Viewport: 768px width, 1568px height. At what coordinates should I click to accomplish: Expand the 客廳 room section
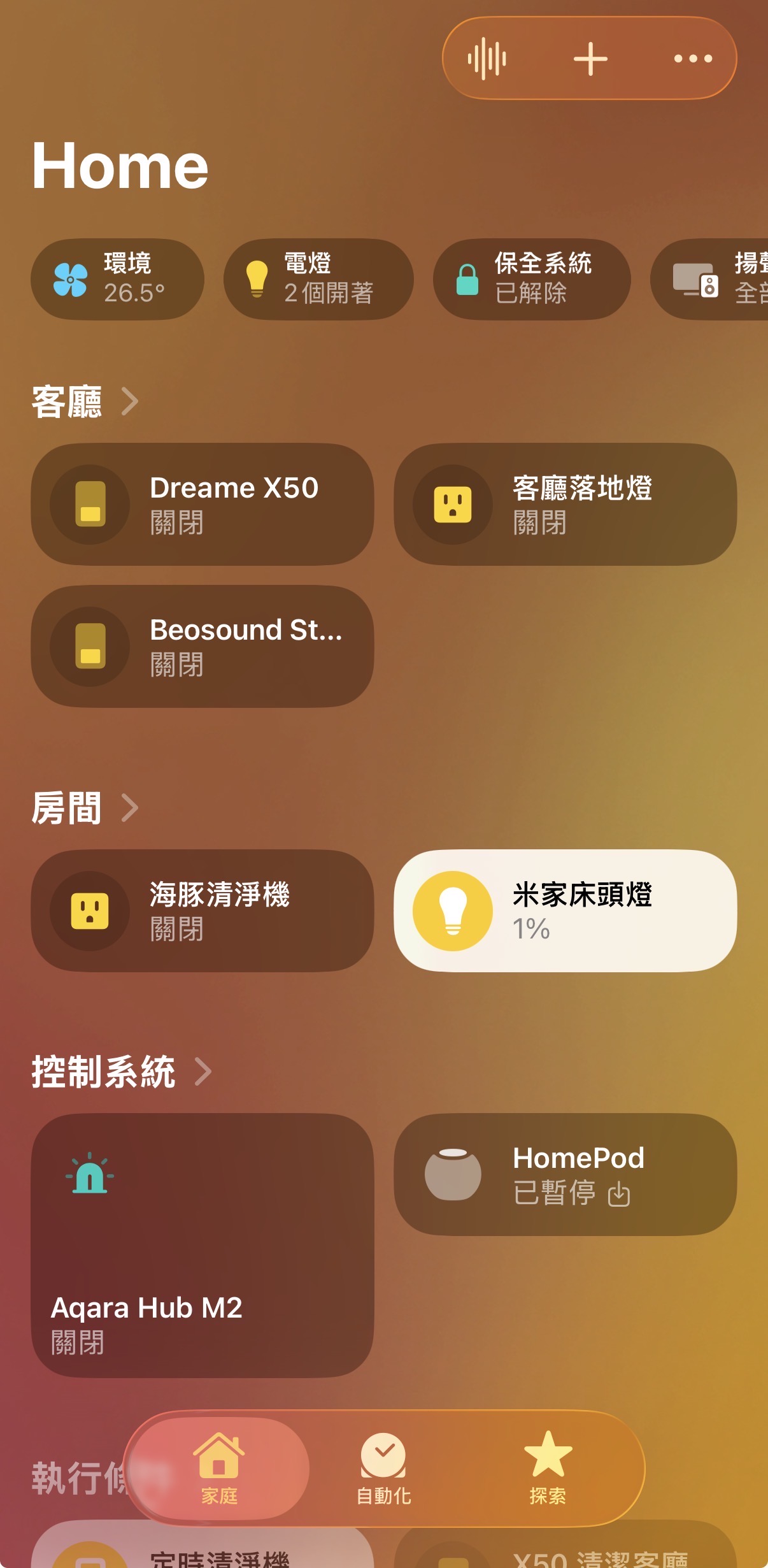point(131,401)
